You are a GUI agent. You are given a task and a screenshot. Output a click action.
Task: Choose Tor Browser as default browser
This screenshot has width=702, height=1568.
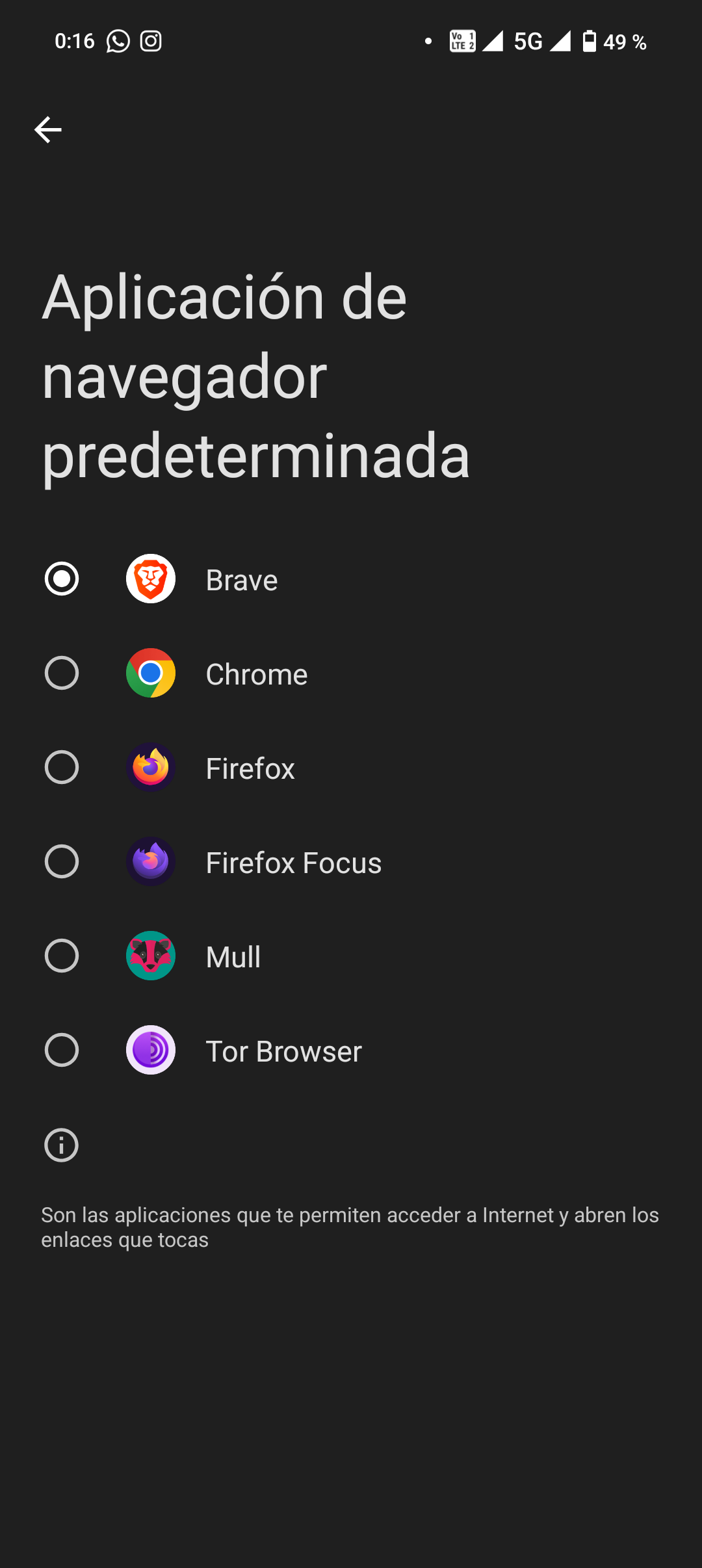(62, 1050)
